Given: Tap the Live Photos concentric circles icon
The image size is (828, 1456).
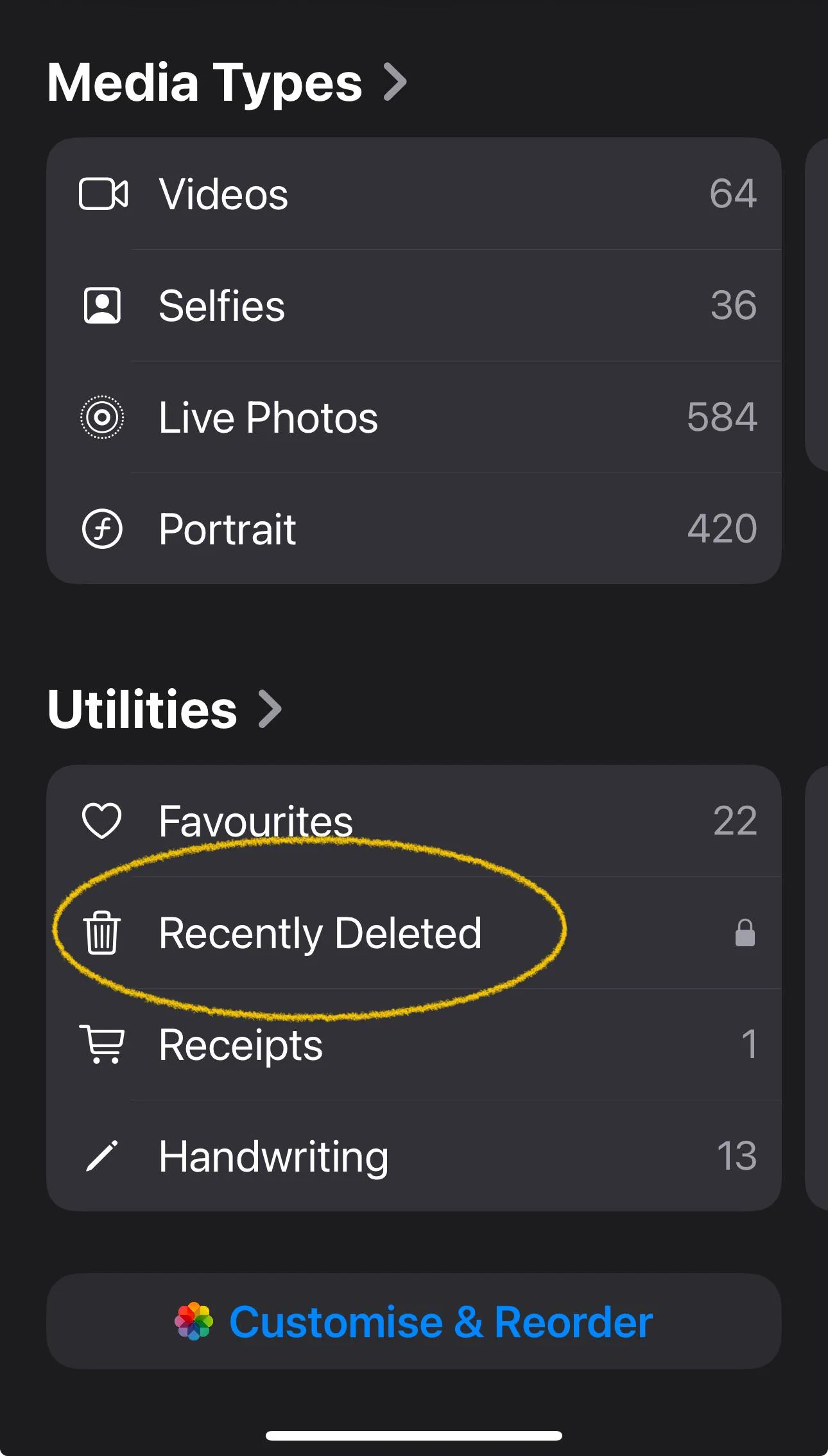Looking at the screenshot, I should (103, 417).
